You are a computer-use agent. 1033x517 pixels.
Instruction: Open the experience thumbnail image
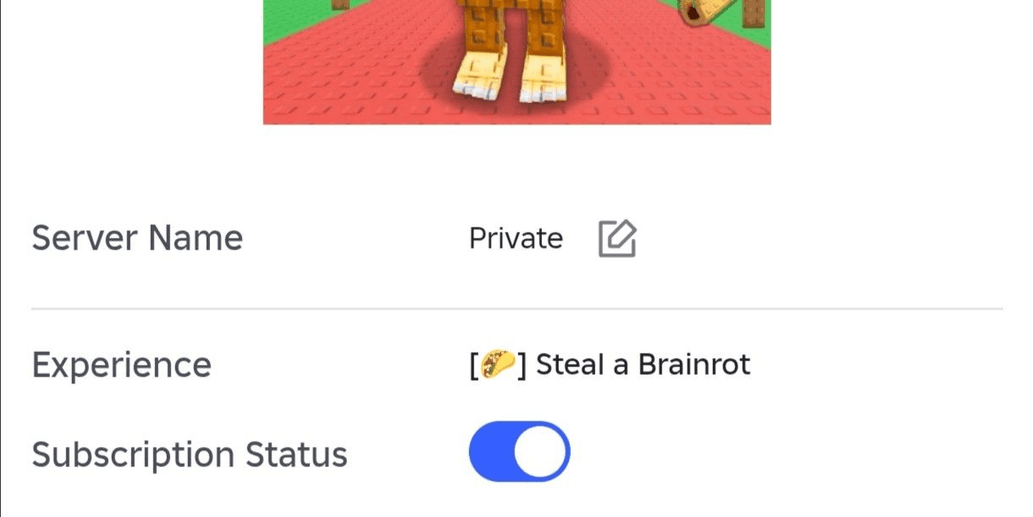pos(516,60)
